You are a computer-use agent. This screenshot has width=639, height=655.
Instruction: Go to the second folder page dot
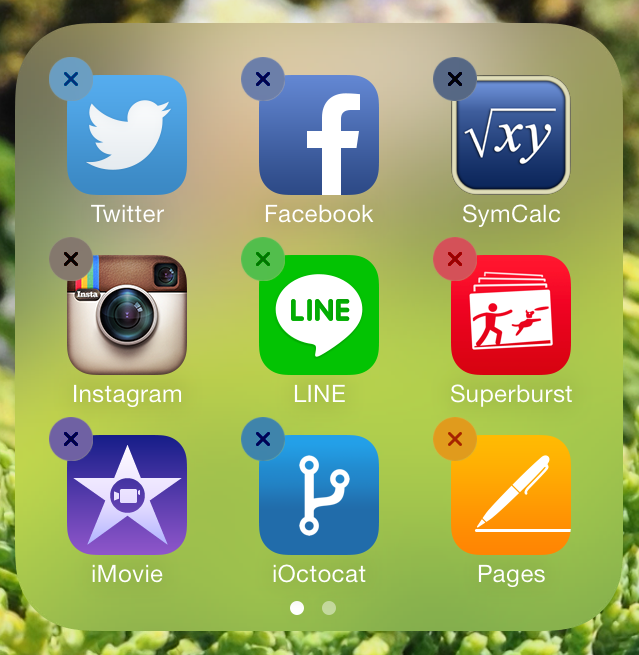tap(329, 607)
